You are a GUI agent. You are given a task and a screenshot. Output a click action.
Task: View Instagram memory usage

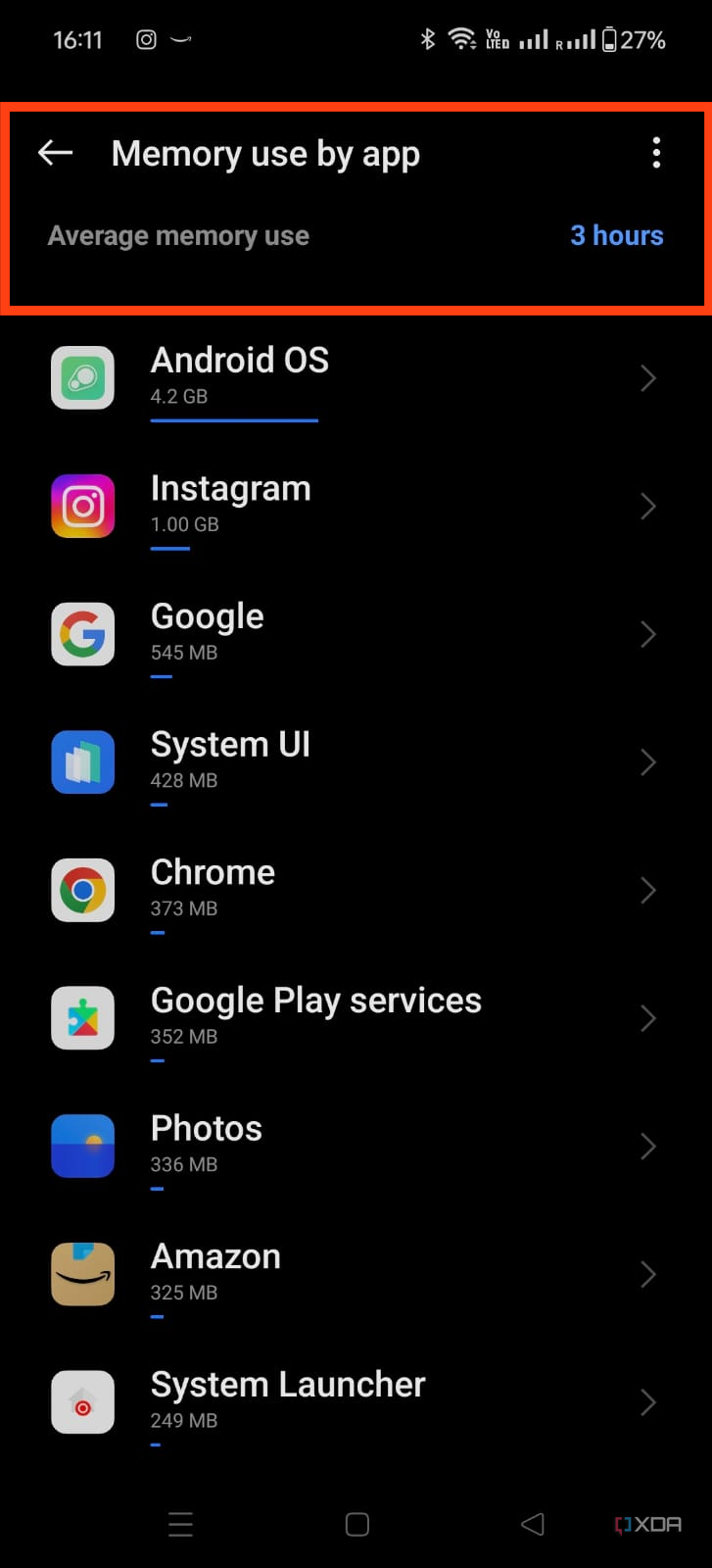pos(353,507)
